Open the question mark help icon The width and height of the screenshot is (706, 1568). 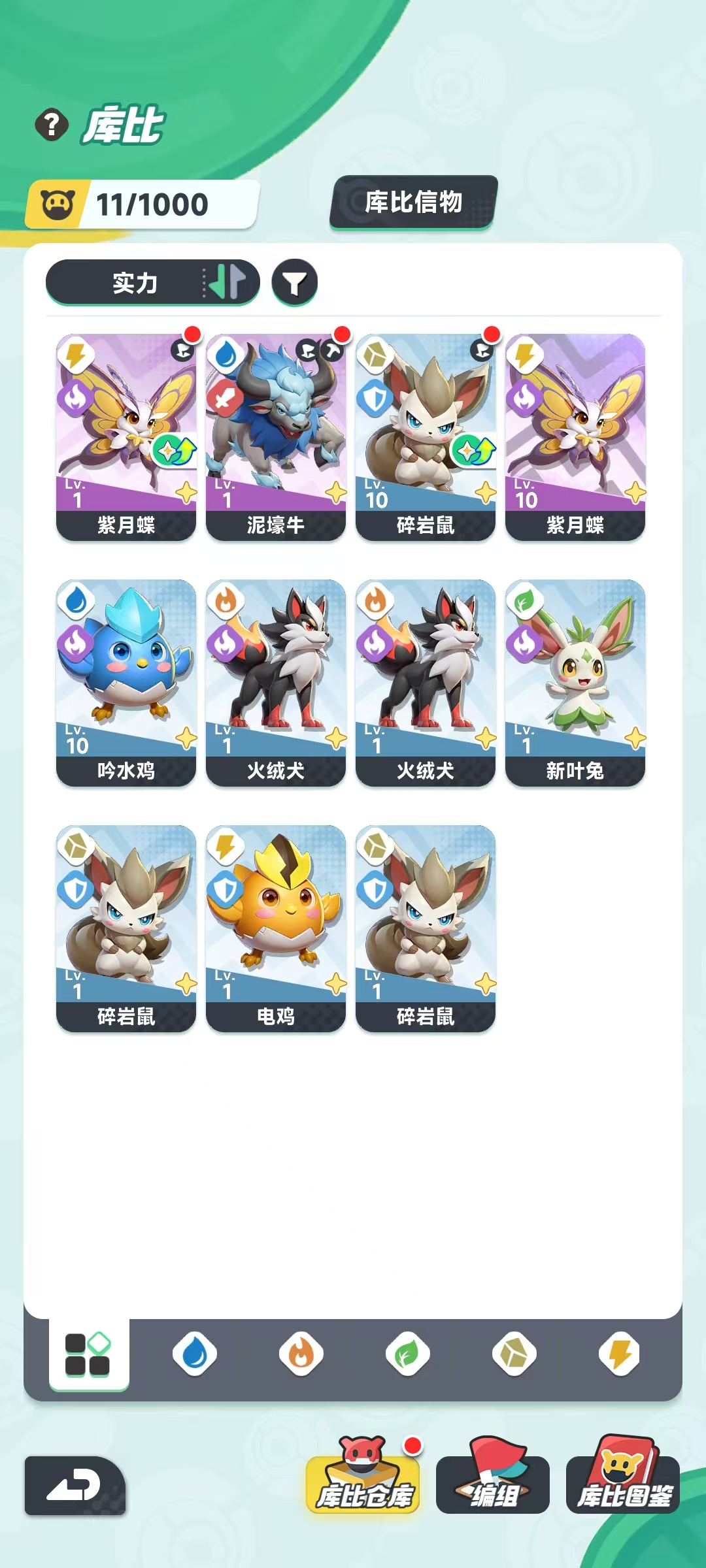(52, 124)
